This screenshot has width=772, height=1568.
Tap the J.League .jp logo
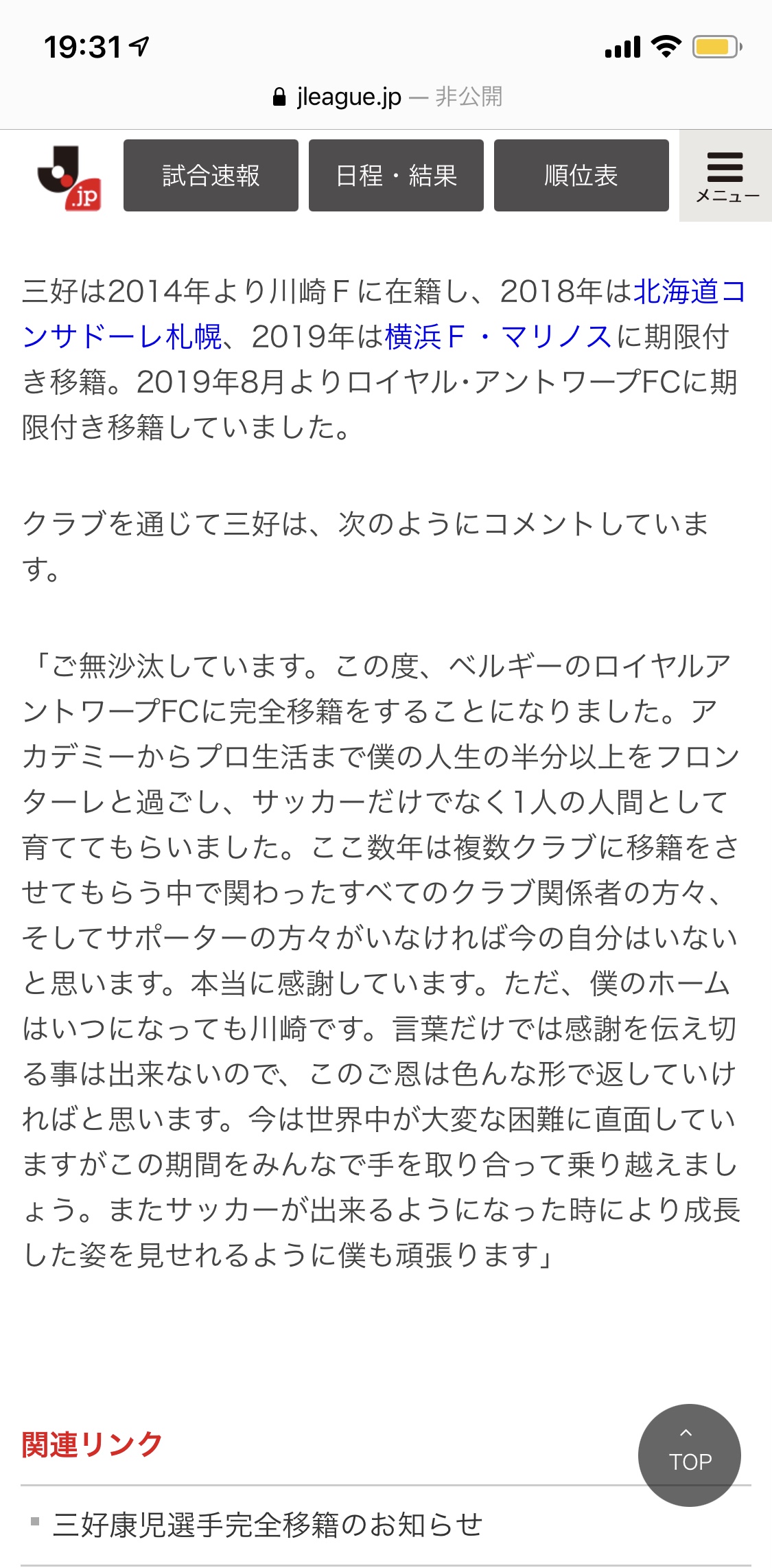[x=69, y=177]
